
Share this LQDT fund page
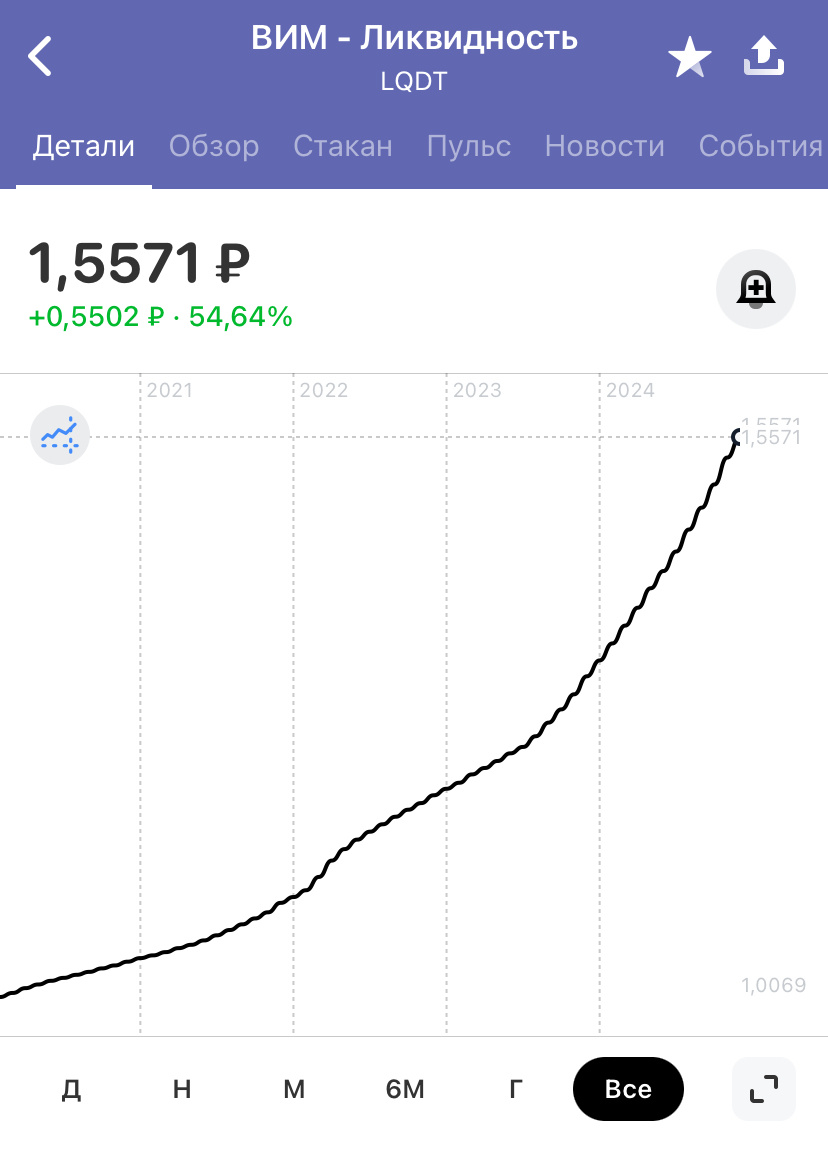pyautogui.click(x=764, y=57)
